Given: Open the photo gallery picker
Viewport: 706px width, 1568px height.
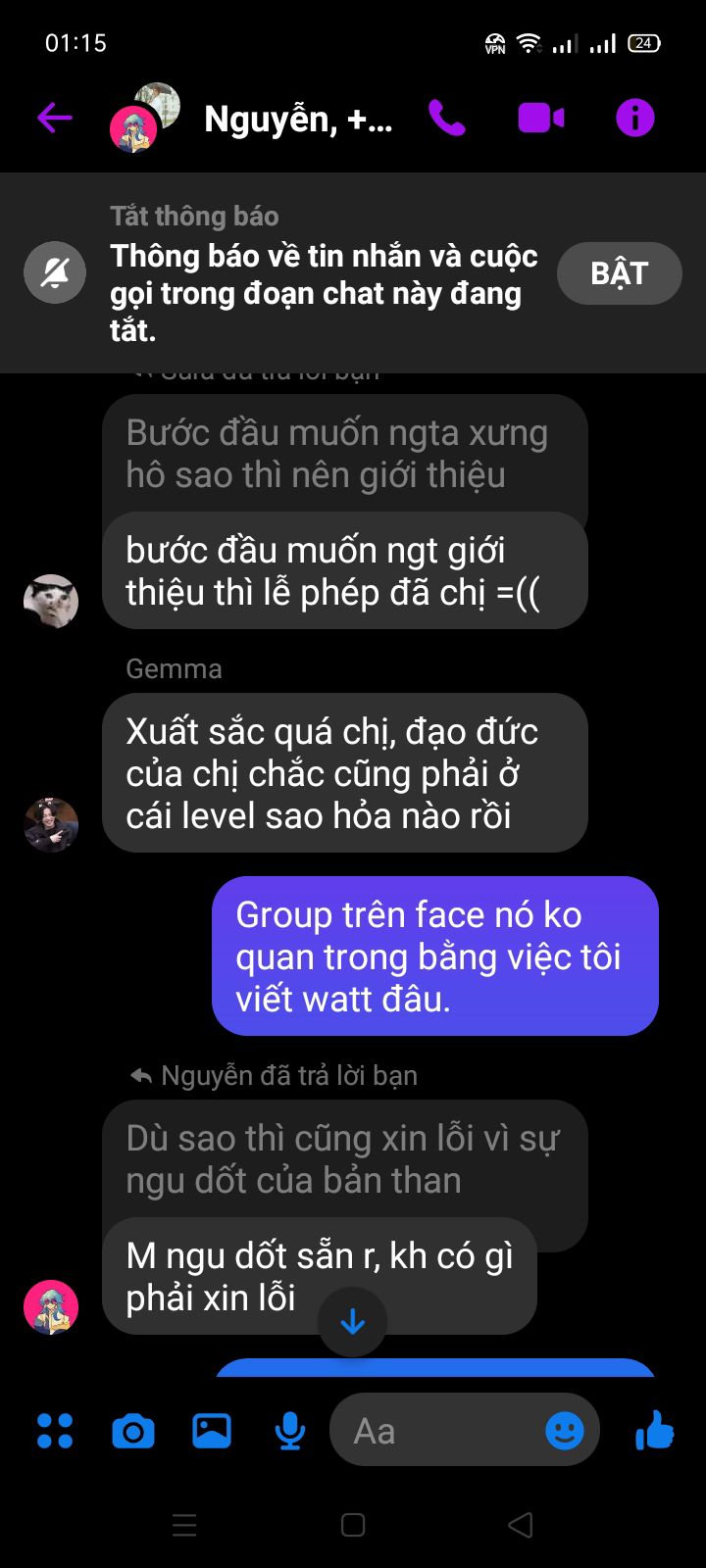Looking at the screenshot, I should point(212,1432).
